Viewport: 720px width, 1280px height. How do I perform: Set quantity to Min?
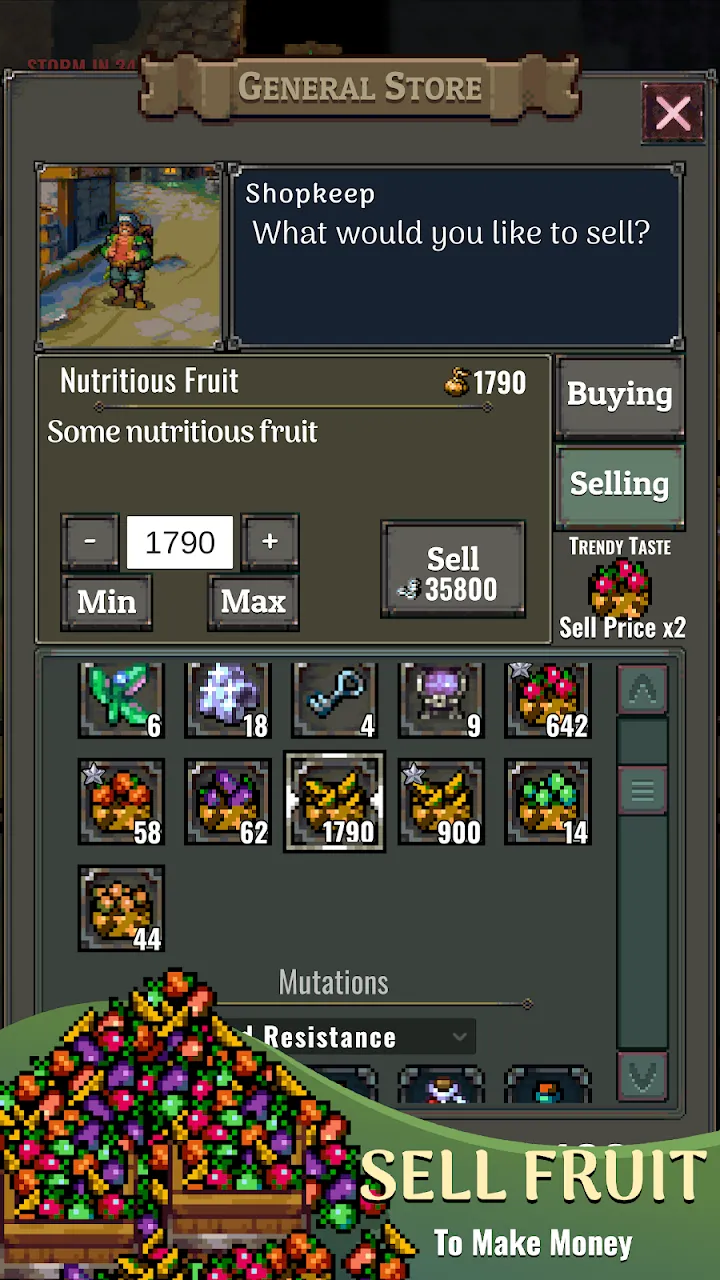pos(107,602)
